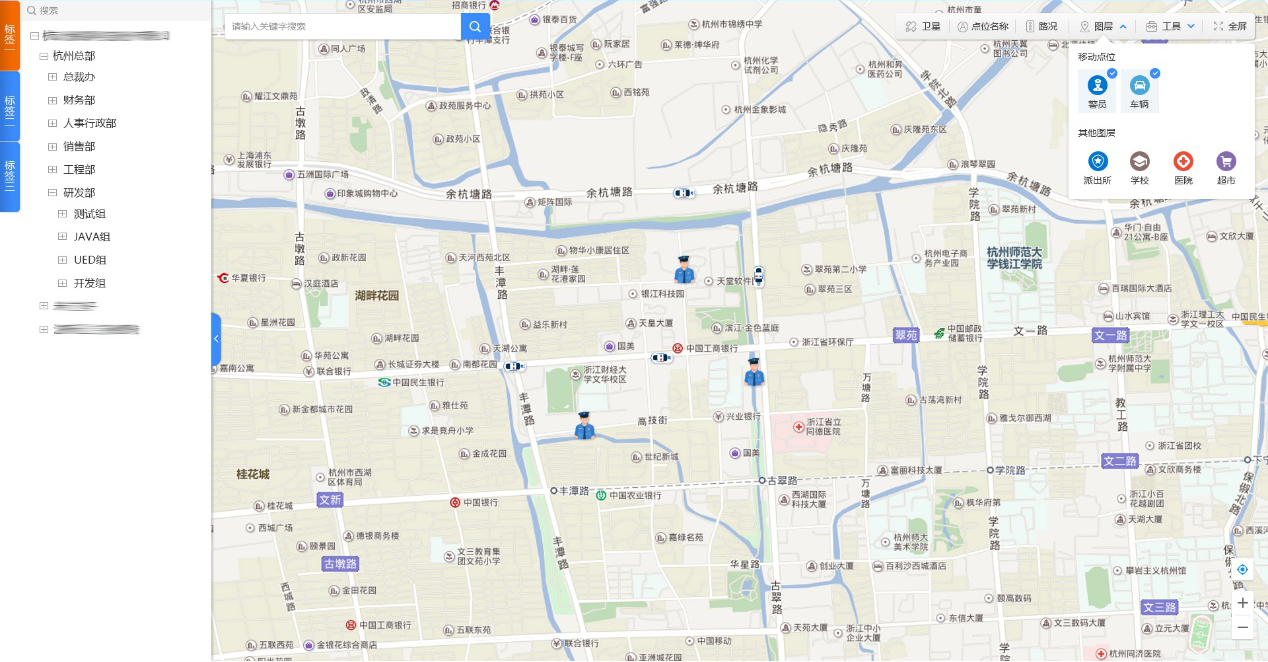Image resolution: width=1268 pixels, height=662 pixels.
Task: Open the tree search field
Action: (x=110, y=10)
